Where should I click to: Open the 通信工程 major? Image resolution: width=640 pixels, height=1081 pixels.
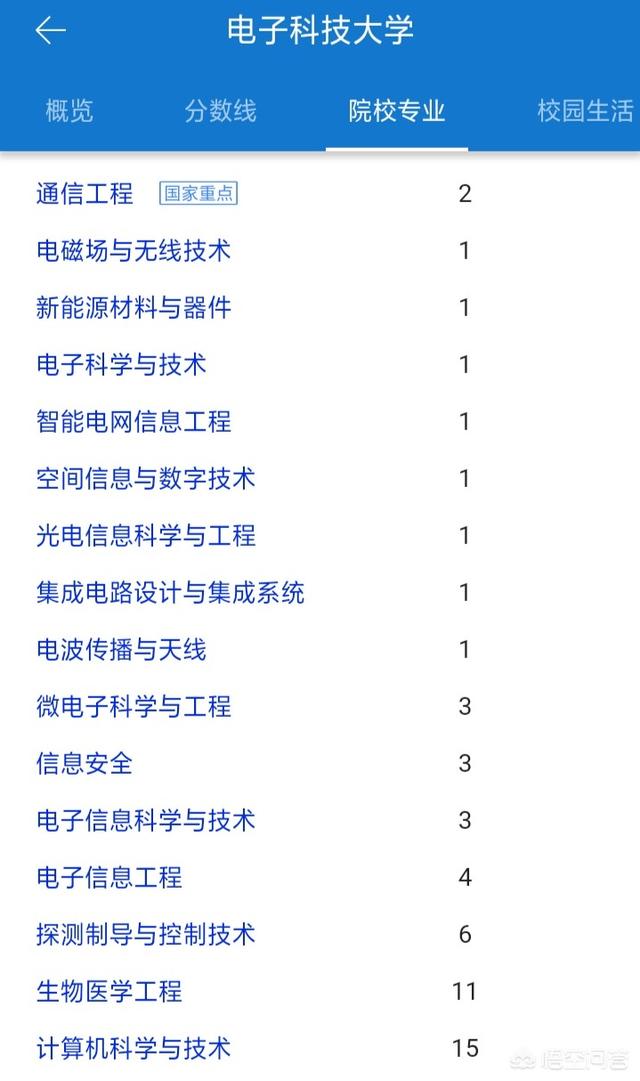85,194
